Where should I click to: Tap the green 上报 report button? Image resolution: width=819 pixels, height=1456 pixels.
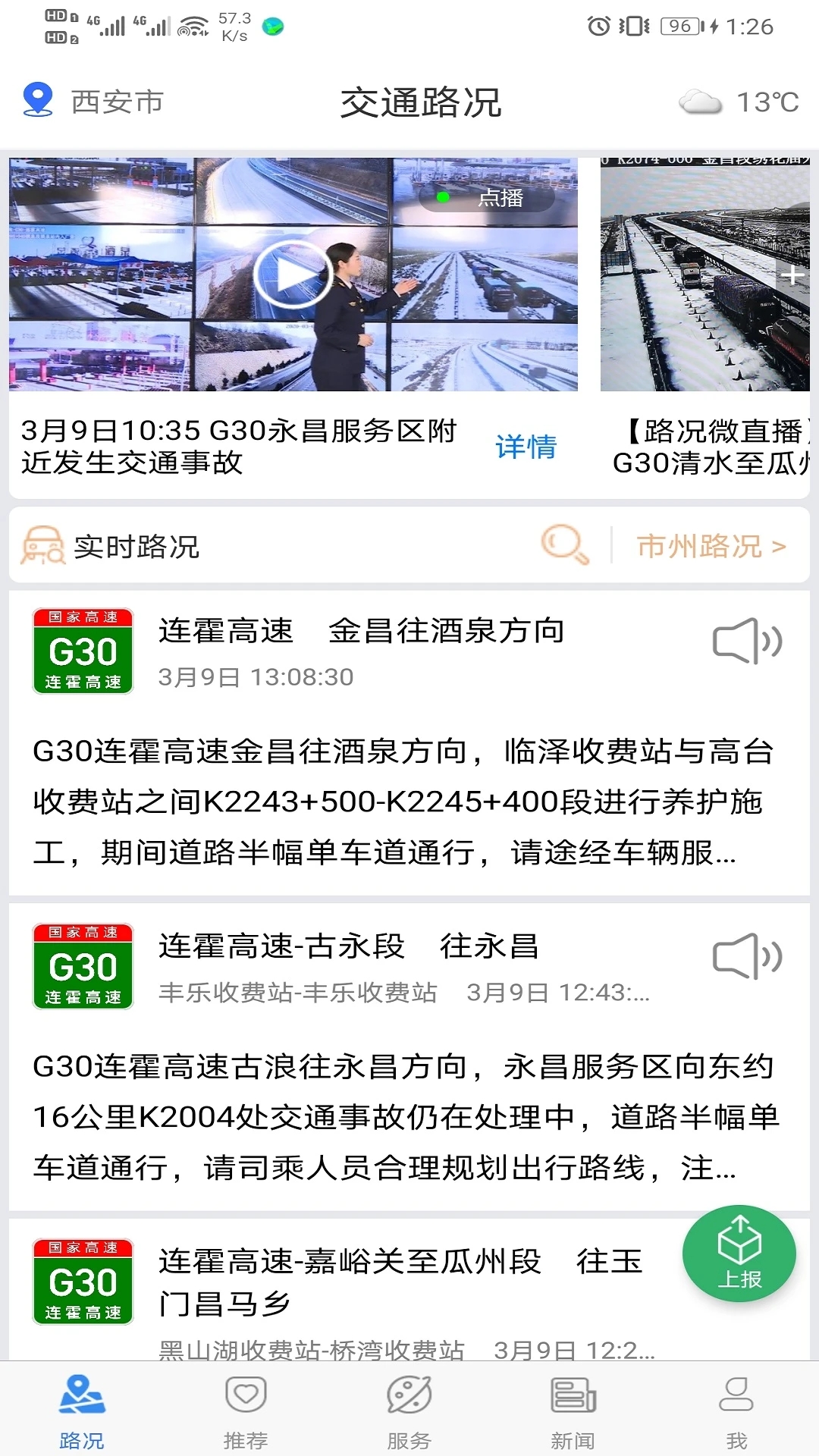pos(739,1254)
